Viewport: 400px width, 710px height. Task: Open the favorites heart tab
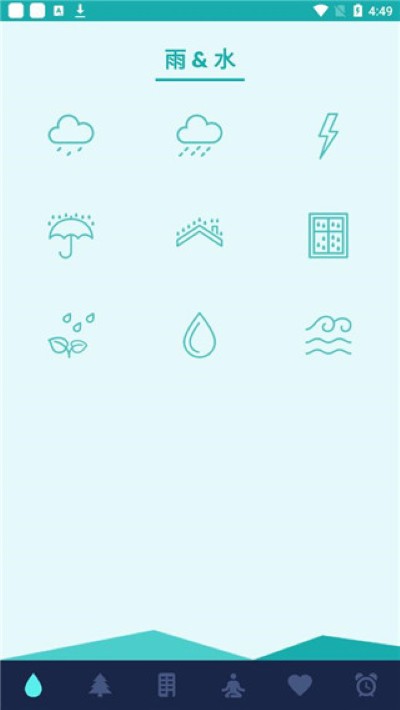(300, 685)
